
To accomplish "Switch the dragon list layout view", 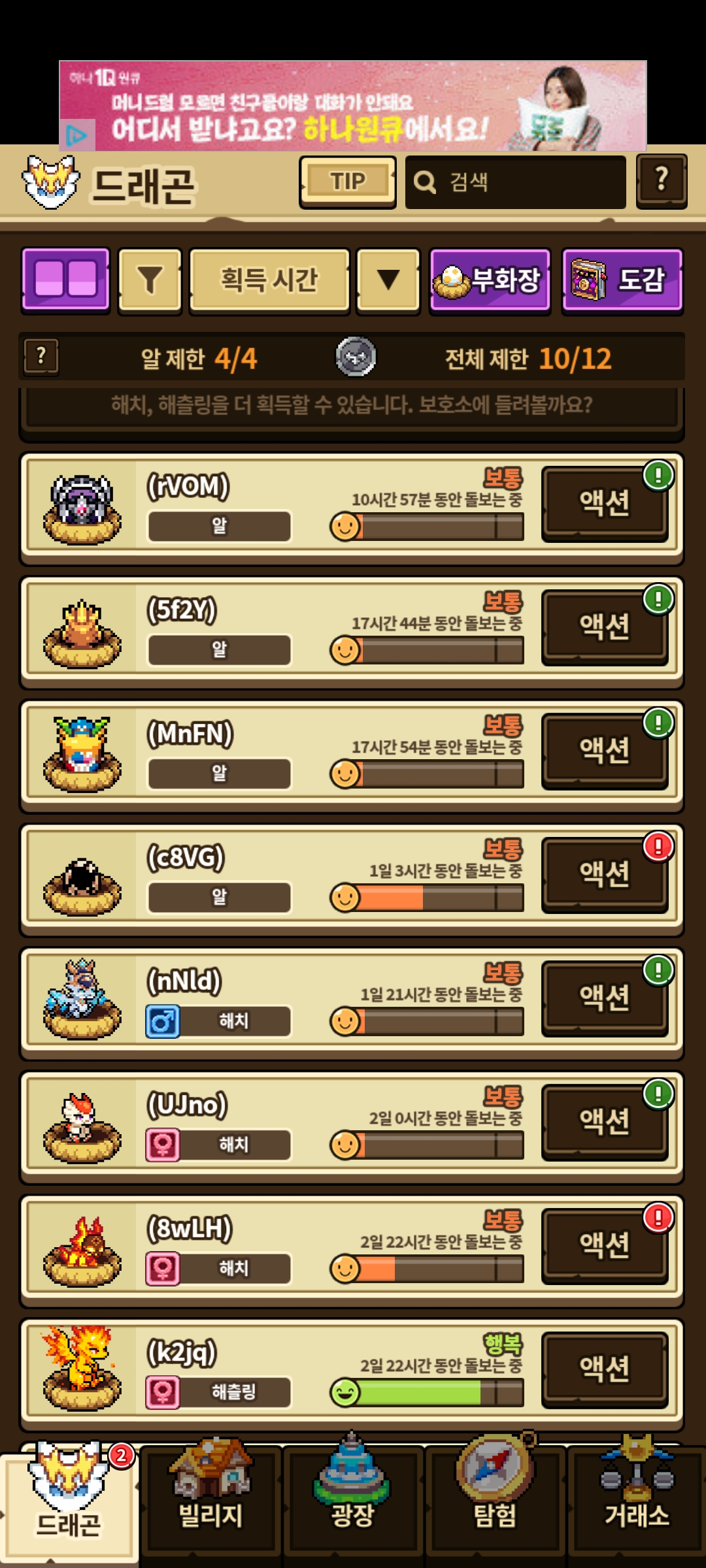I will [x=65, y=279].
